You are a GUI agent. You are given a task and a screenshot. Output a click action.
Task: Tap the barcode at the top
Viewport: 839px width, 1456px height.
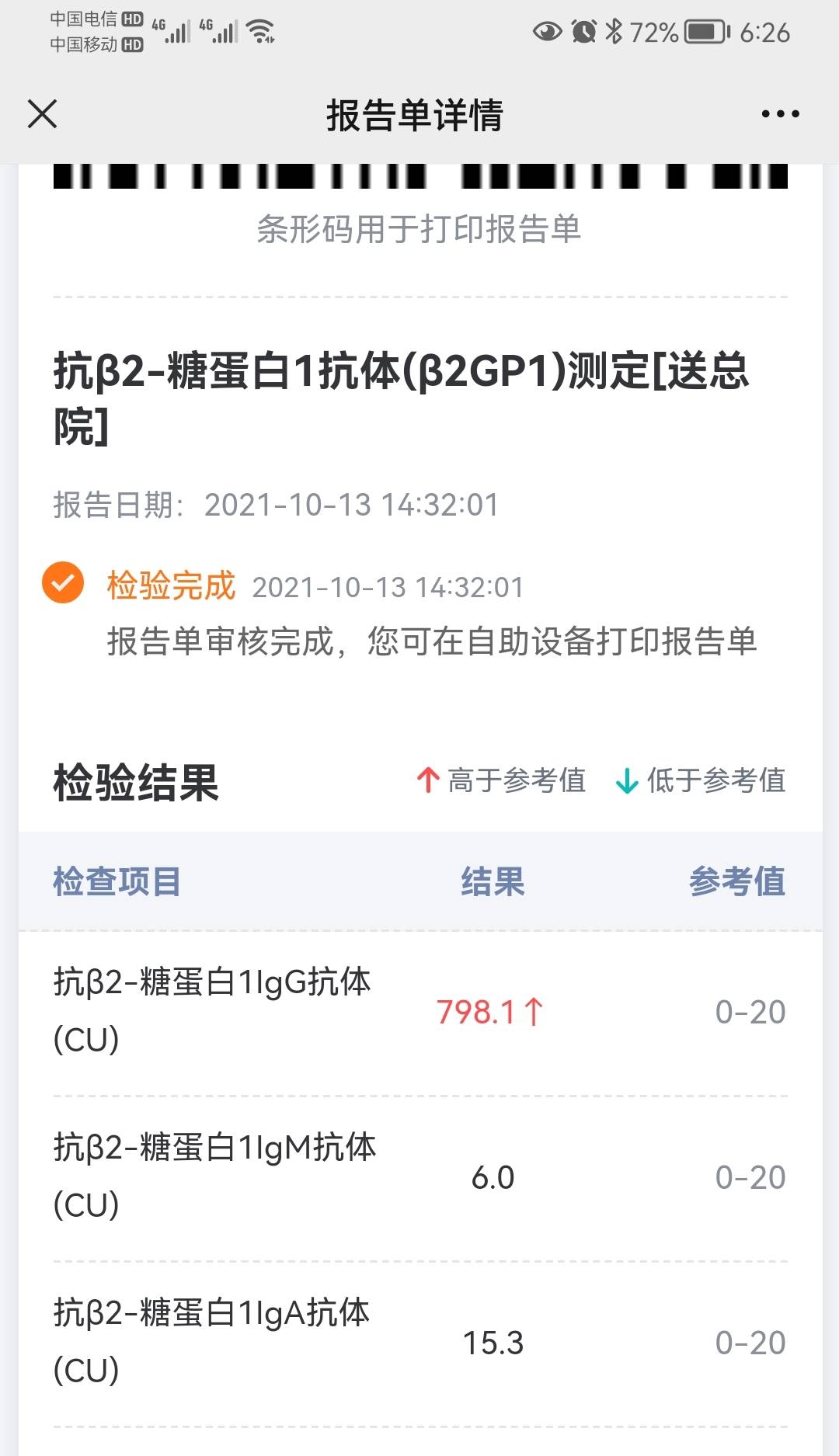tap(419, 180)
